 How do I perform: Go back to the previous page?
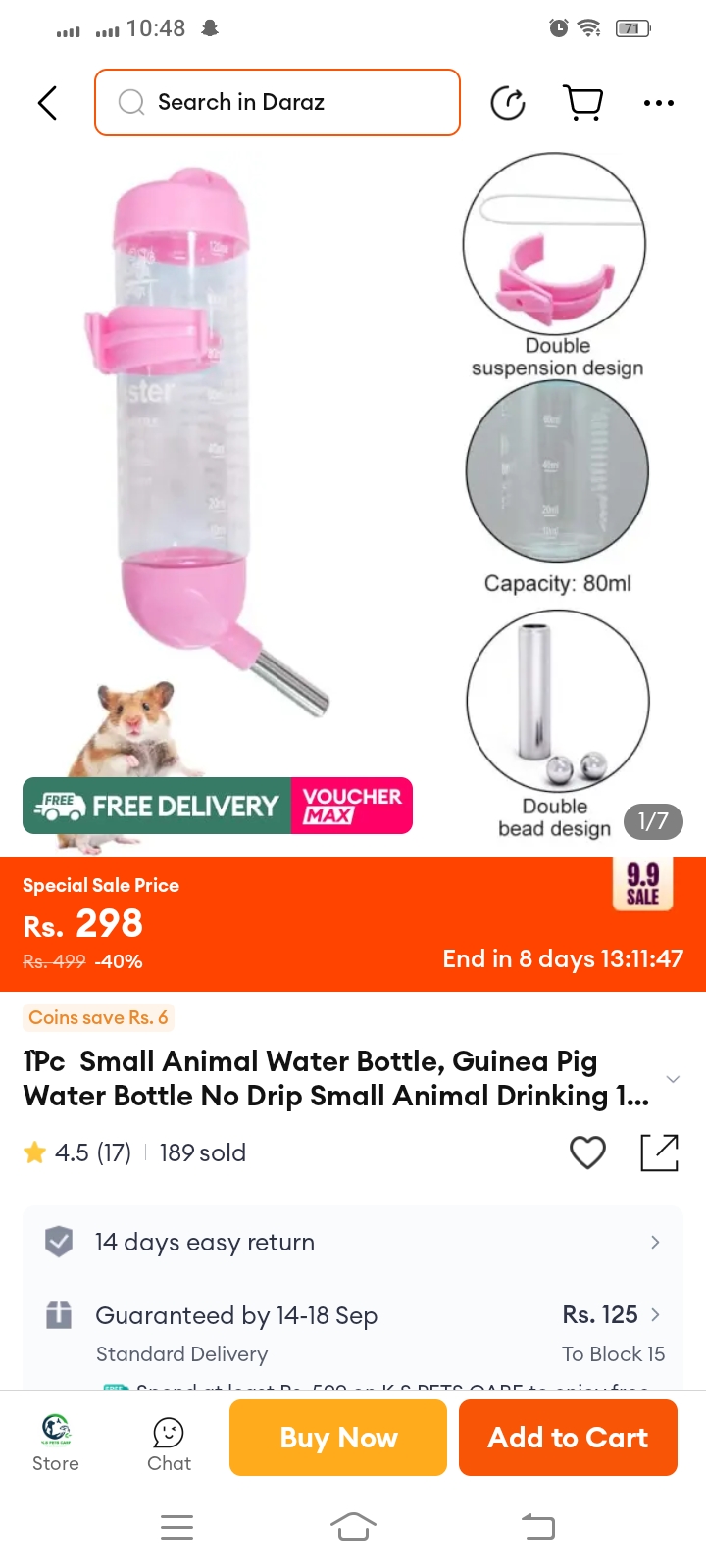click(x=47, y=103)
